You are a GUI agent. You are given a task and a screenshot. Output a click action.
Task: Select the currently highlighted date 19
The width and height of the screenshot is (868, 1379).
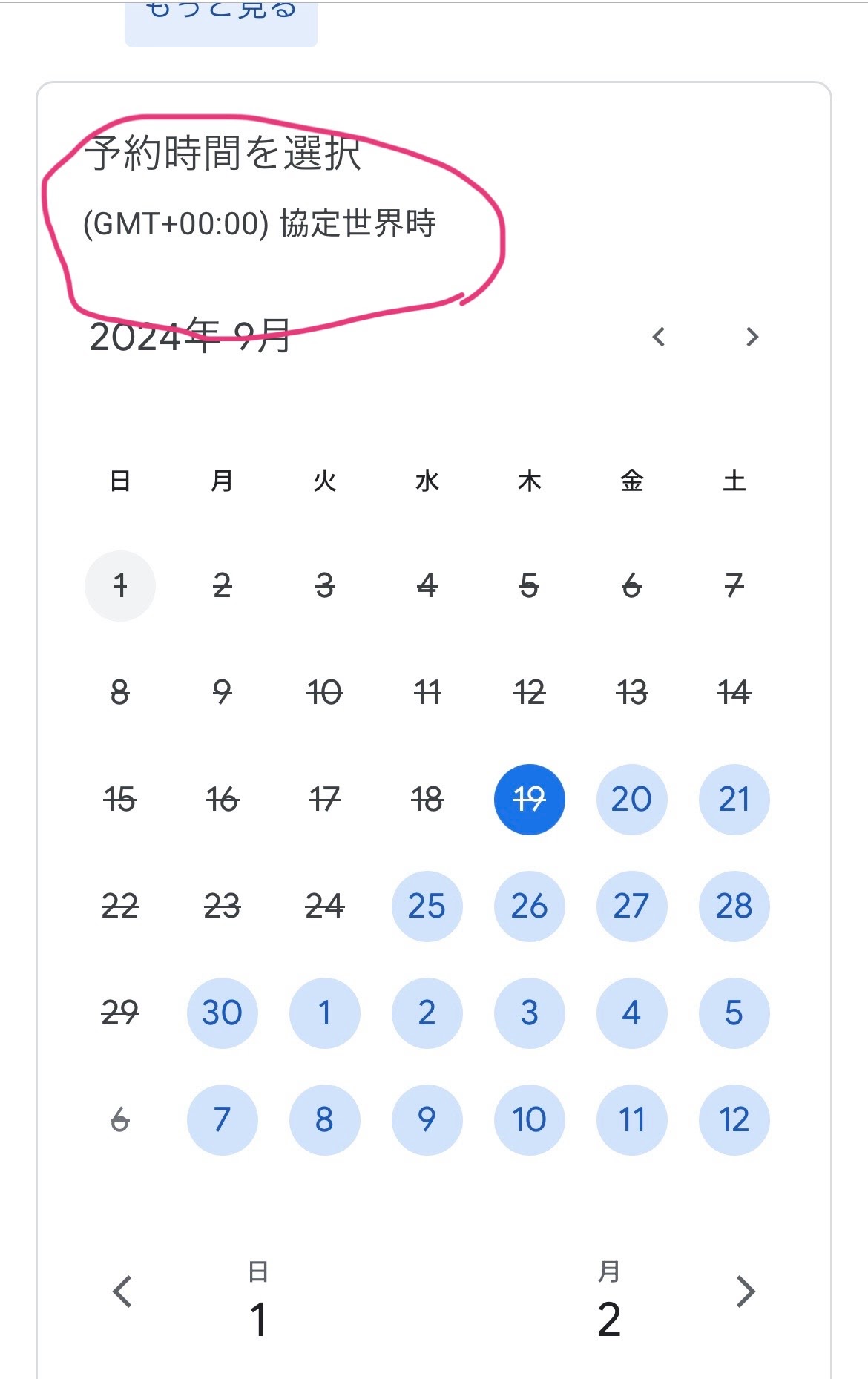click(x=529, y=799)
